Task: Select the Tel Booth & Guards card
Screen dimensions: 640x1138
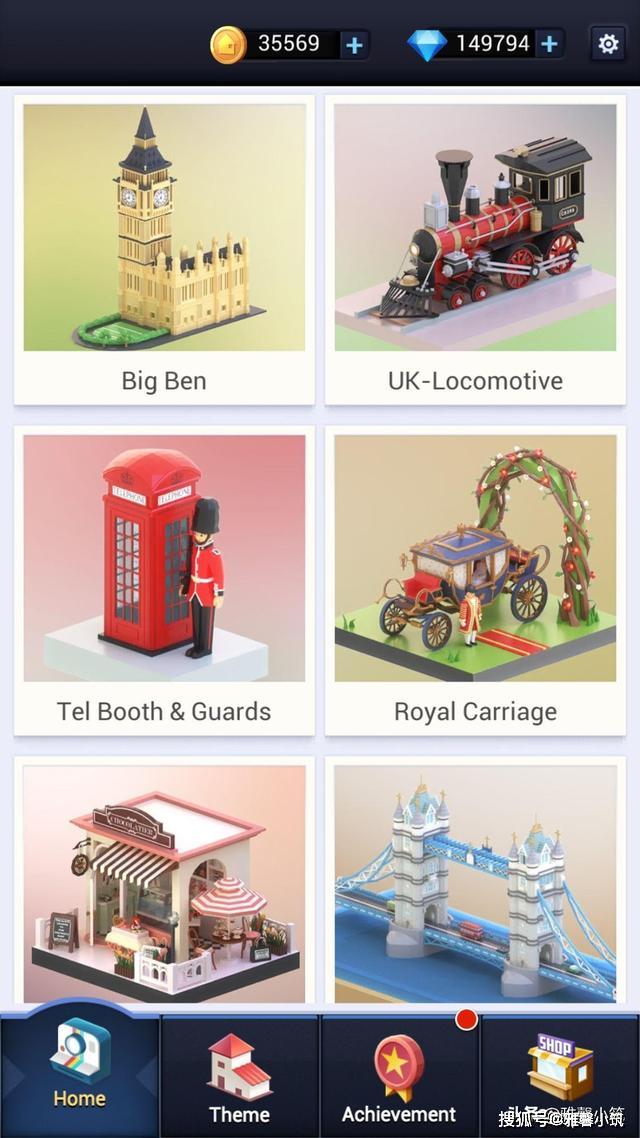Action: 164,581
